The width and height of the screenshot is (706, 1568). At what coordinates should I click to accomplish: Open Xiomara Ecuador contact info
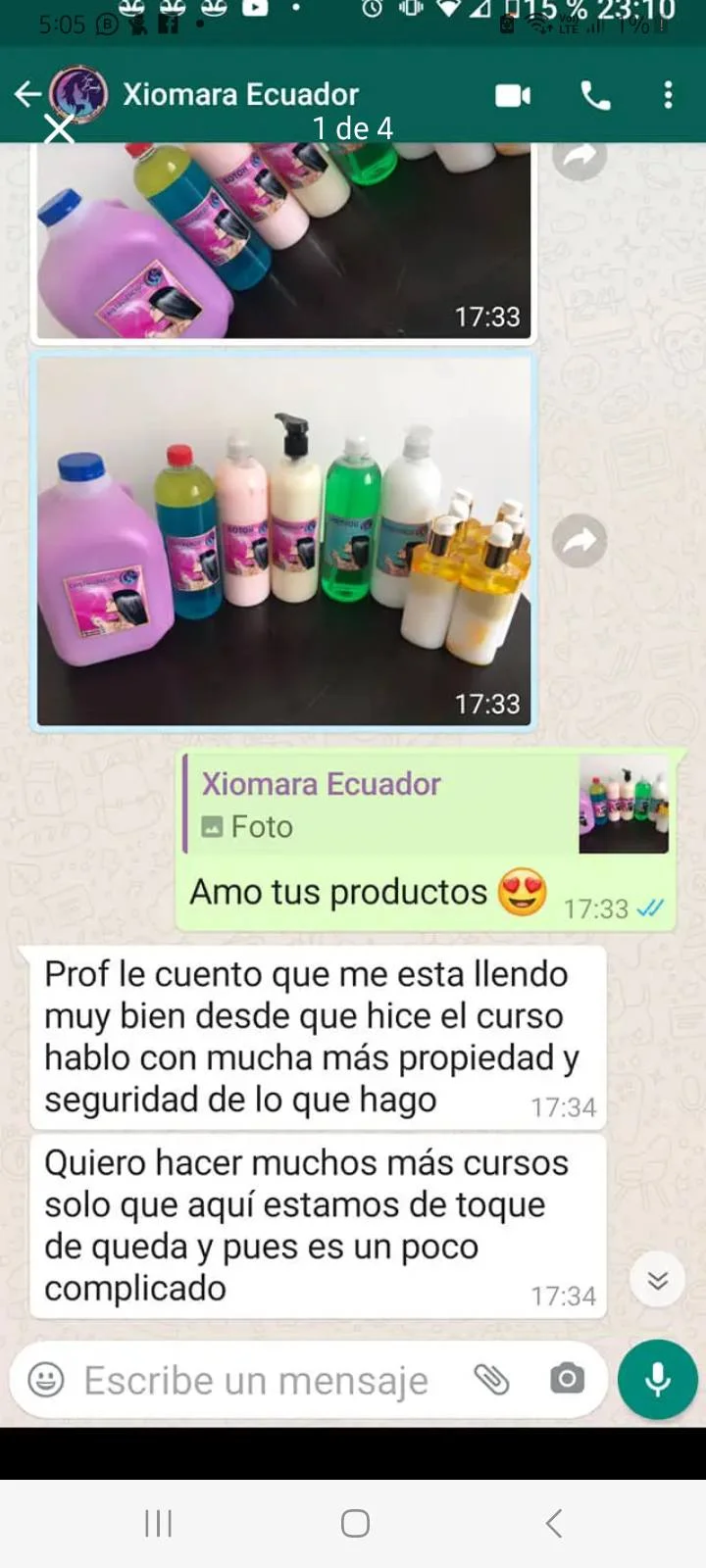click(x=240, y=94)
